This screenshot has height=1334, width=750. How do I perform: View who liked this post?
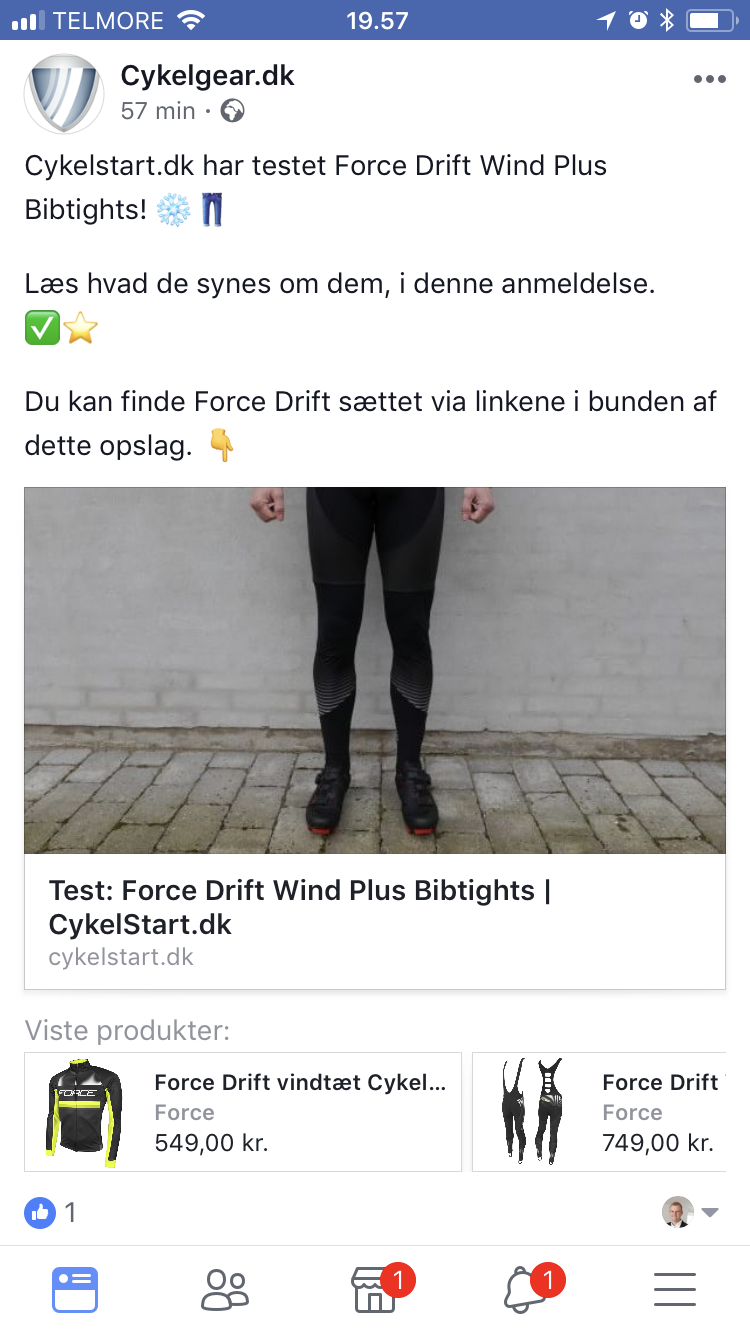pos(50,1213)
